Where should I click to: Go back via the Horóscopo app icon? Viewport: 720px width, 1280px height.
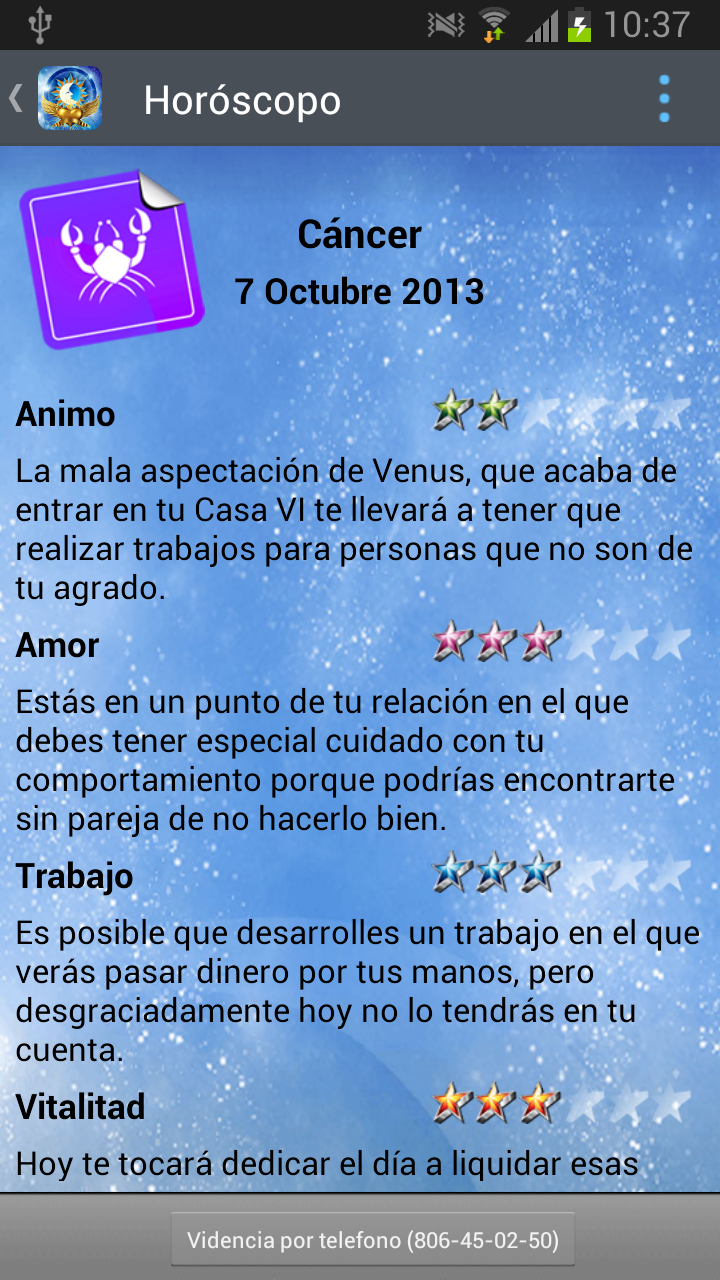tap(68, 99)
